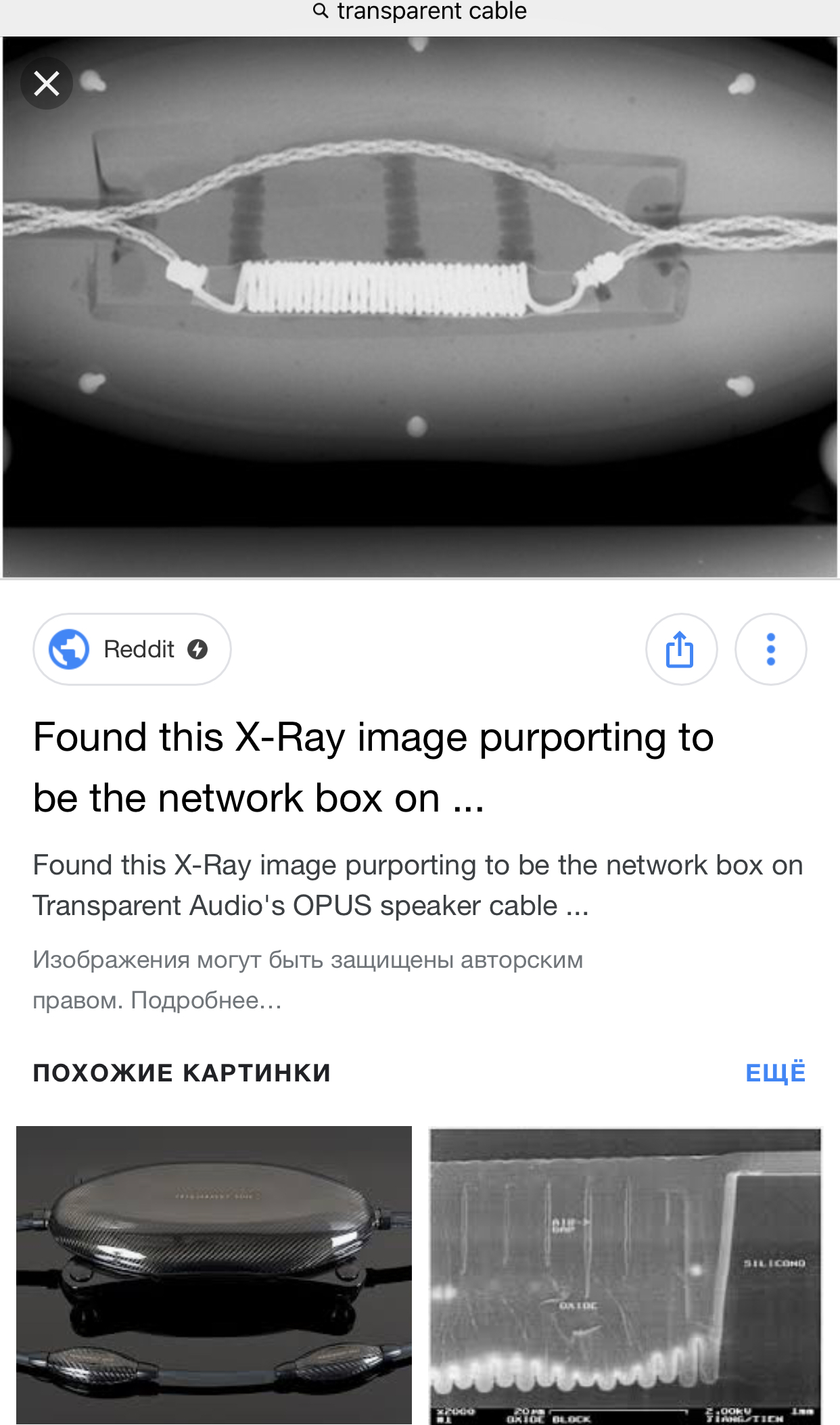Open the three-dot overflow menu

coord(770,649)
